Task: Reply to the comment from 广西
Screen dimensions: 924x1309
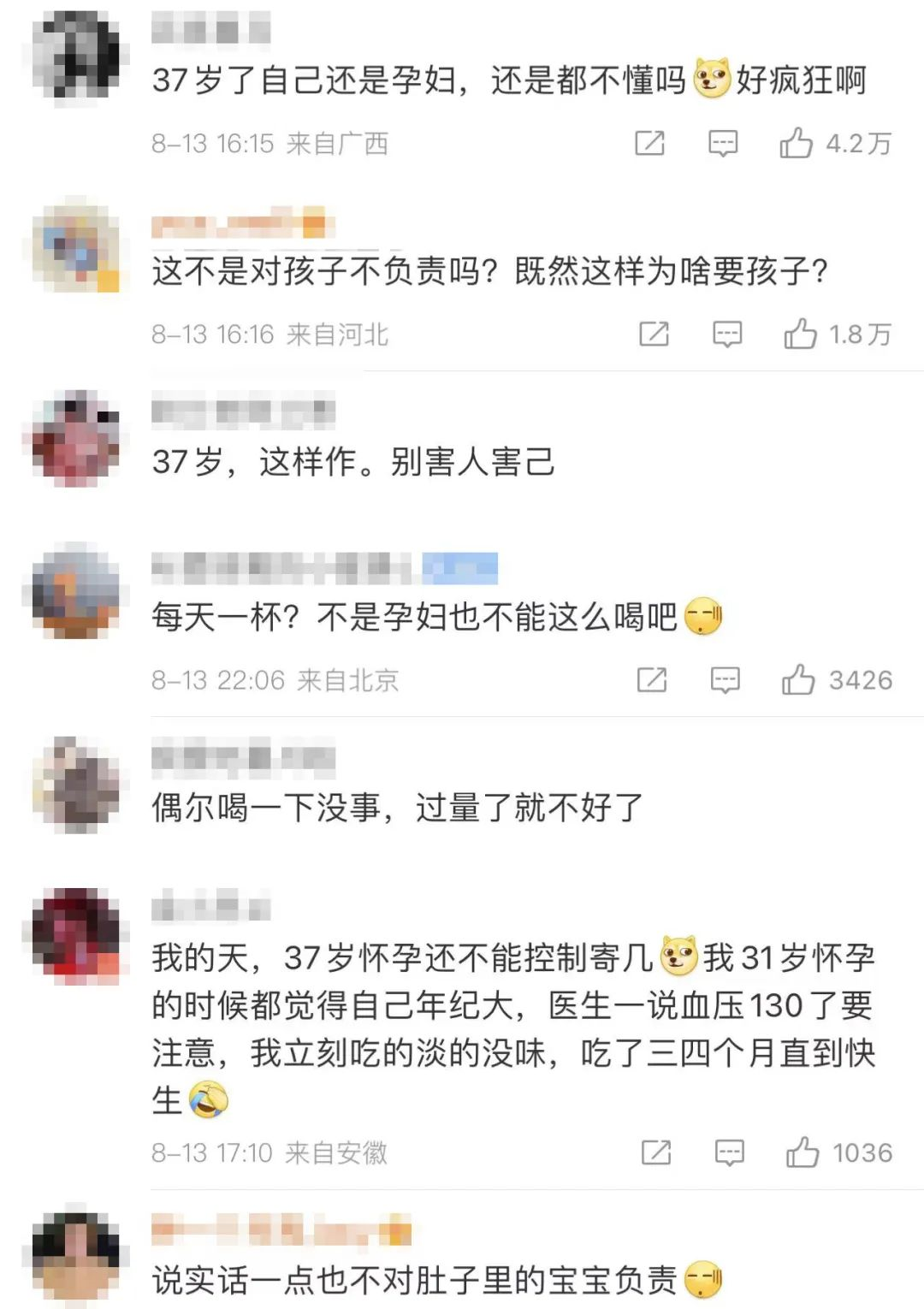Action: coord(723,143)
